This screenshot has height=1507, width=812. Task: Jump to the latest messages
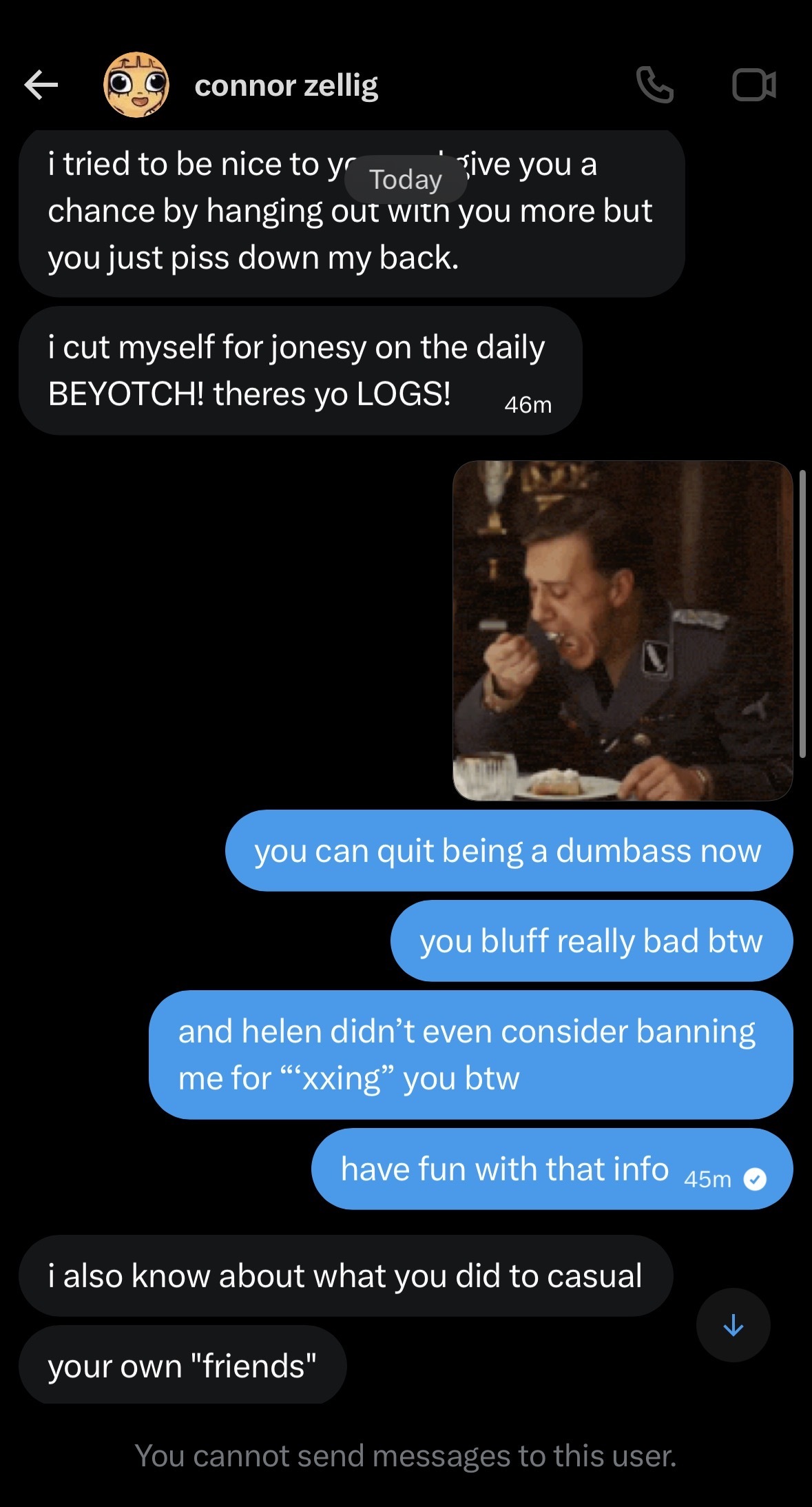tap(733, 1324)
